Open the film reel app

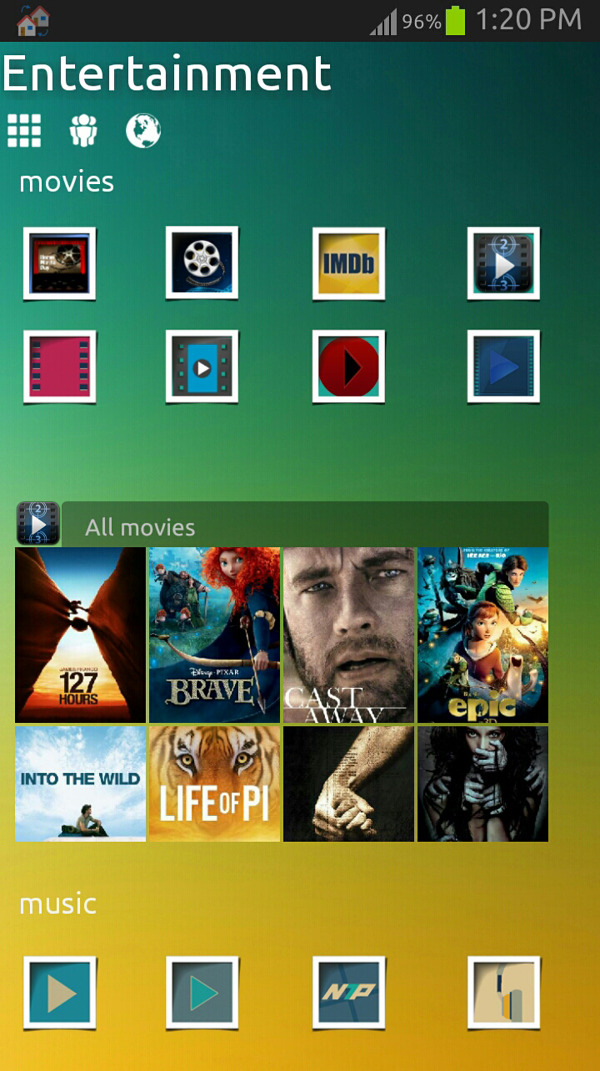(x=202, y=263)
